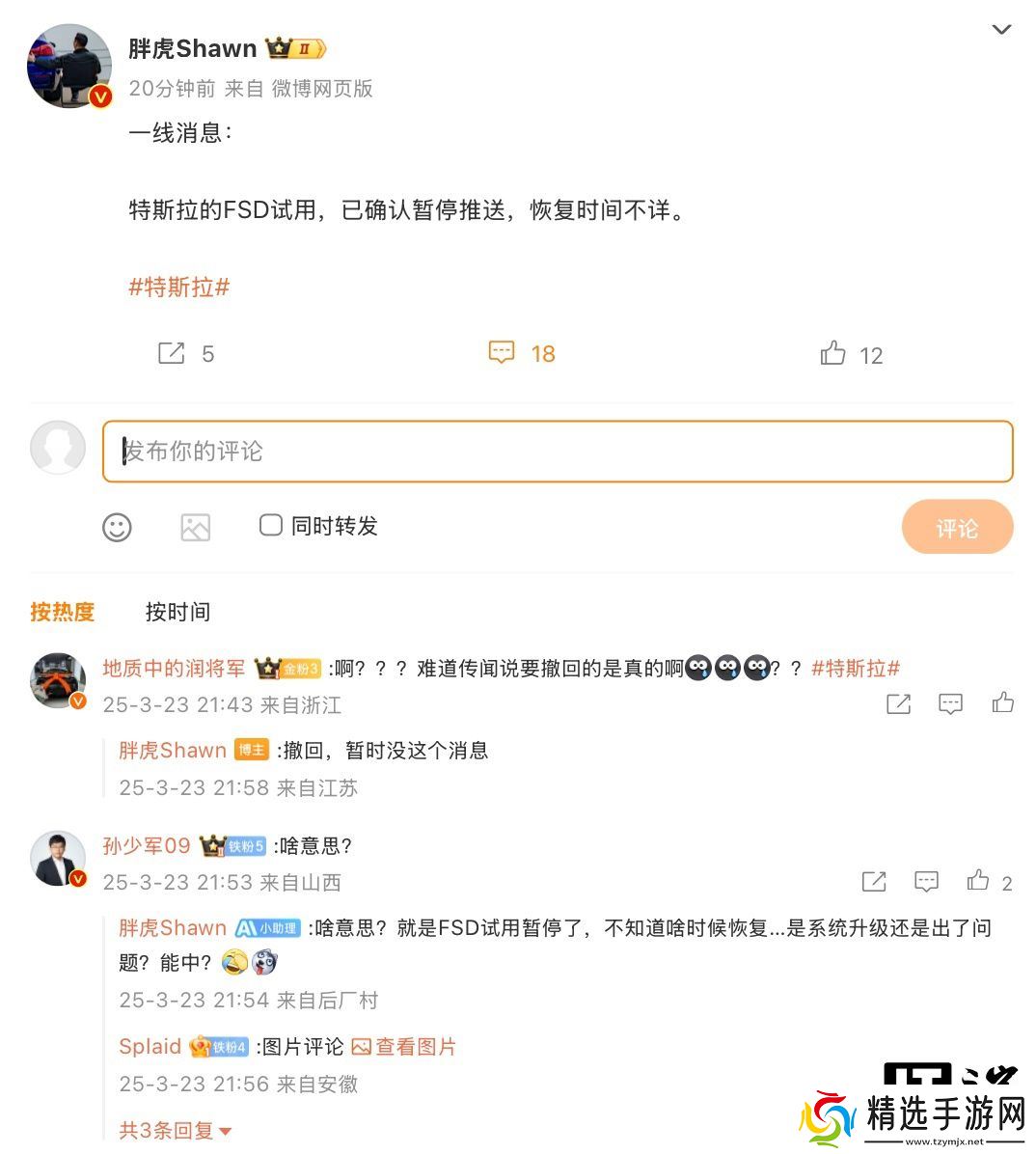Reply to 孙少军09's comment
Image resolution: width=1036 pixels, height=1154 pixels.
[926, 881]
